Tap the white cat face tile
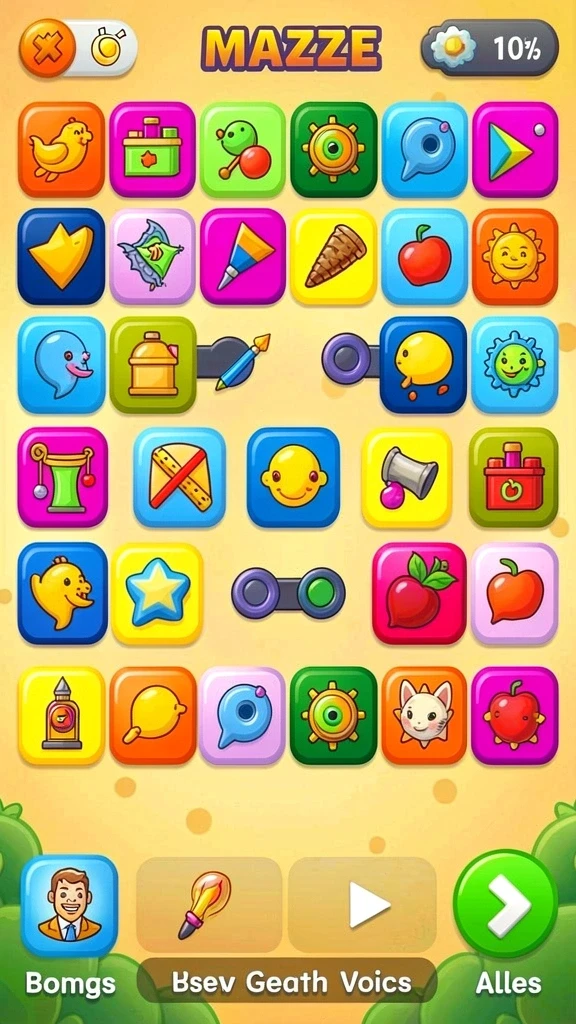576x1024 pixels. pos(424,715)
